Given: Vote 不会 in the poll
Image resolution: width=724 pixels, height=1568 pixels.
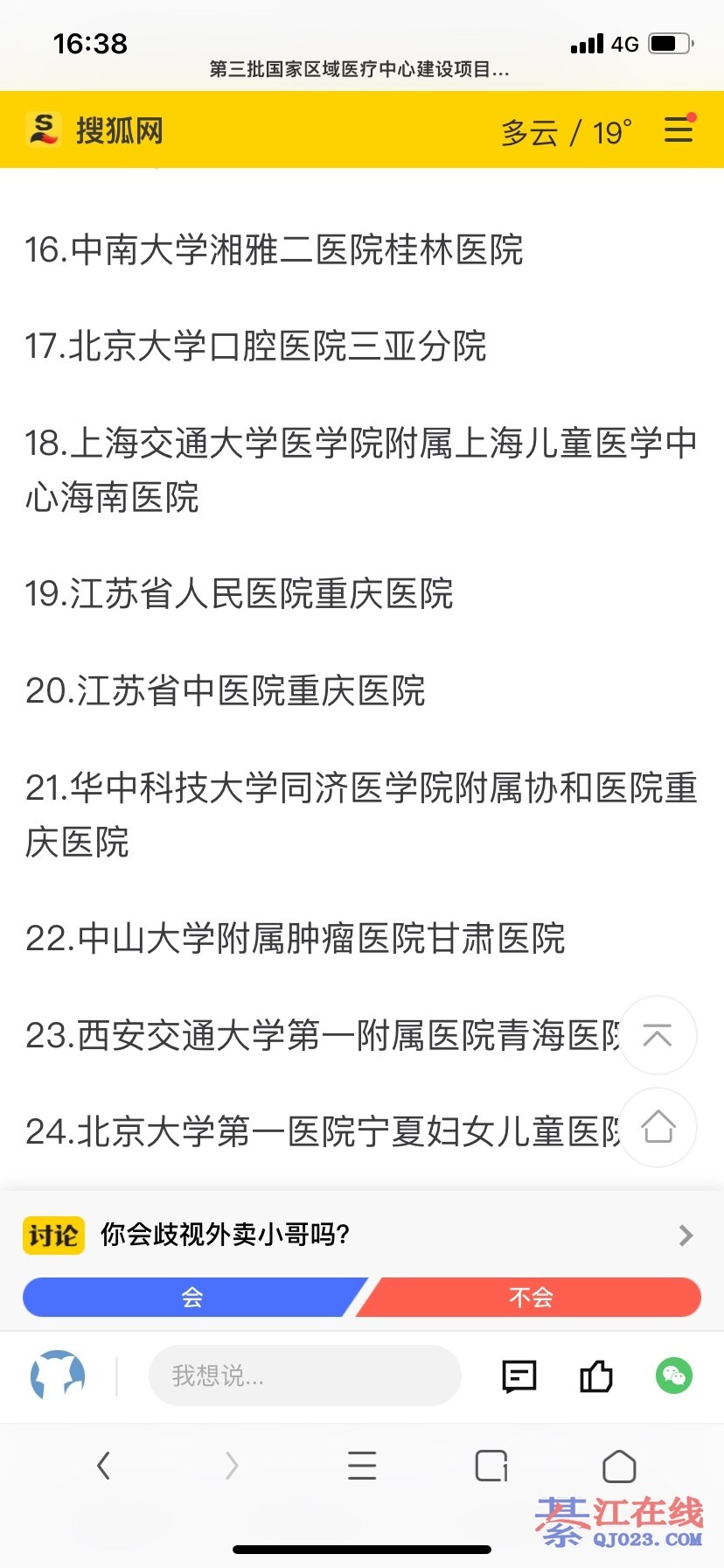Looking at the screenshot, I should [530, 1297].
